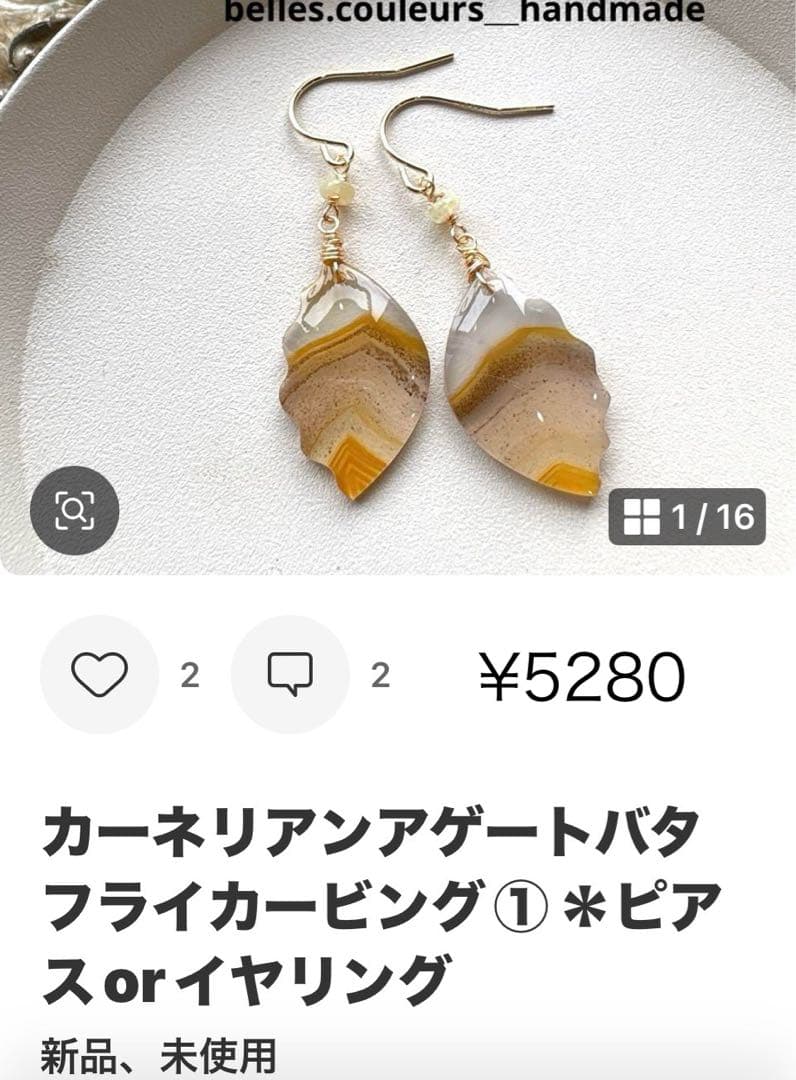Click the ¥5280 price display
The height and width of the screenshot is (1080, 796).
(580, 676)
